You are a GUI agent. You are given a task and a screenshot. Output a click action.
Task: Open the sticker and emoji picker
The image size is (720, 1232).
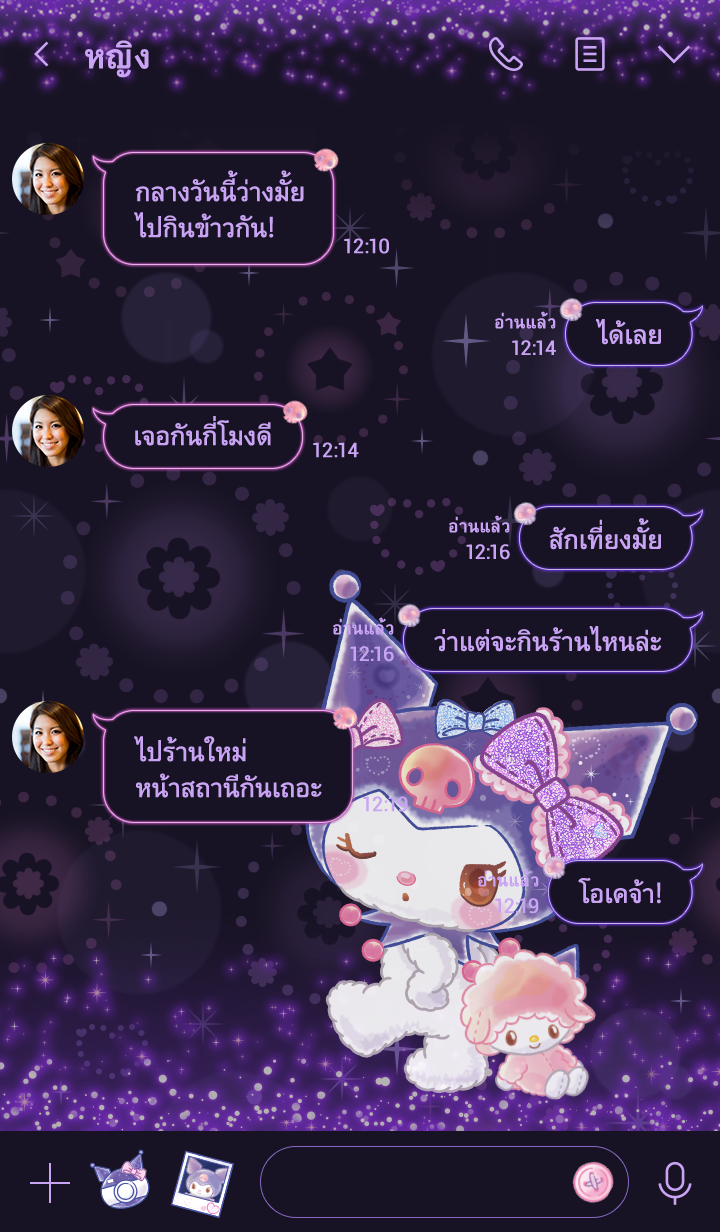click(592, 1182)
